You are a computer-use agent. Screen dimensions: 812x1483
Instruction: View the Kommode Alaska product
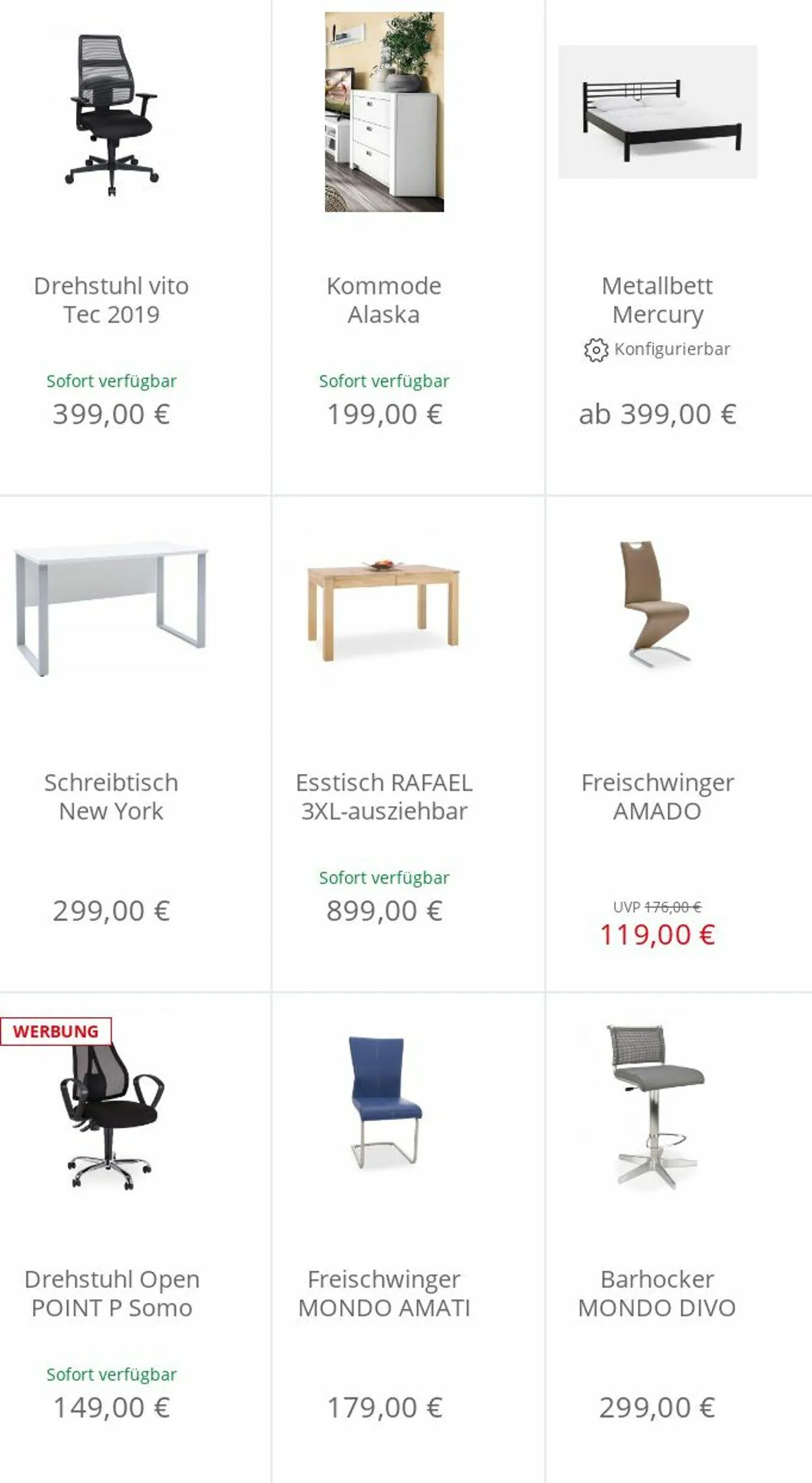click(384, 300)
